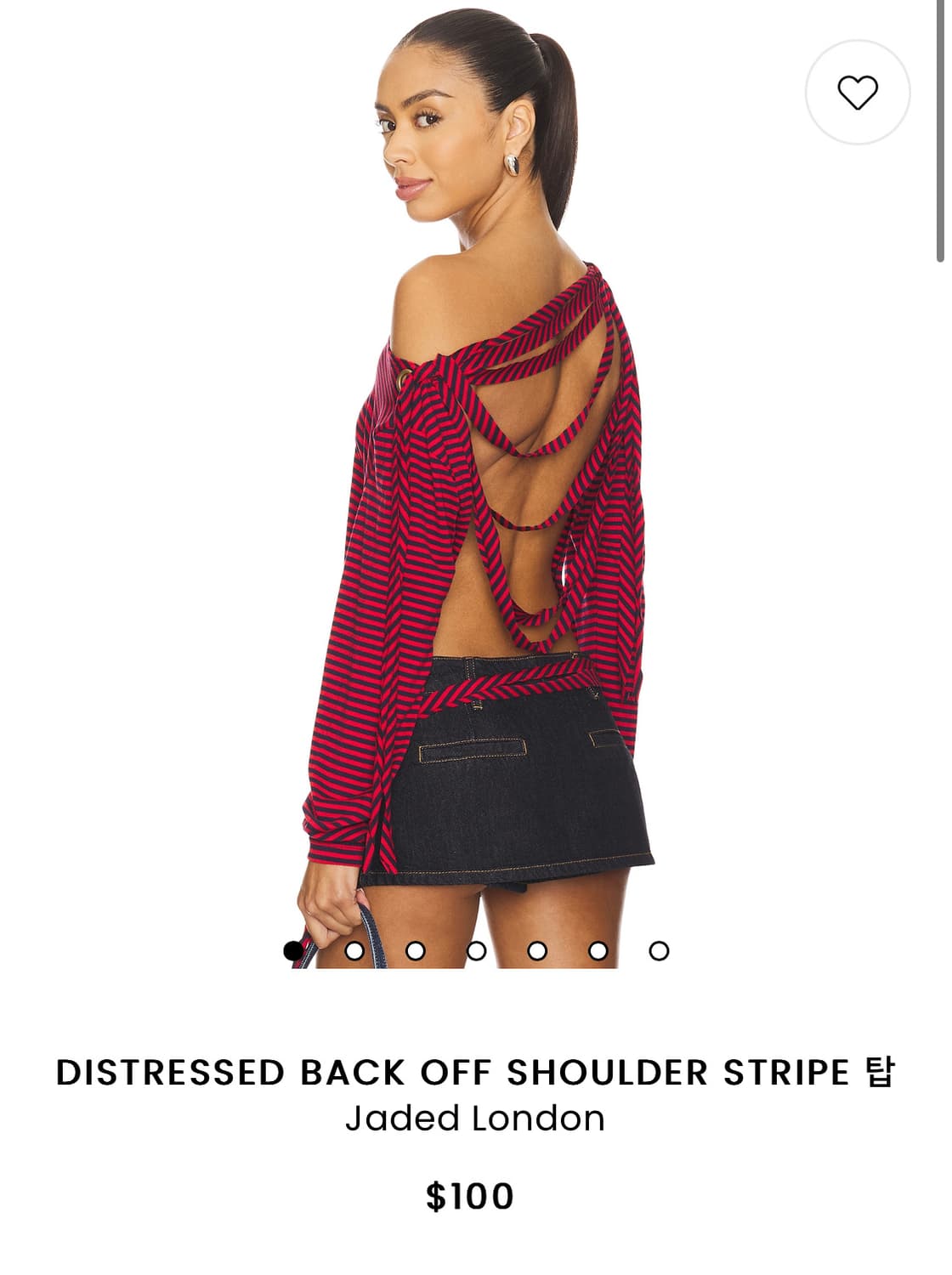The height and width of the screenshot is (1275, 952).
Task: Toggle the fourth image indicator dot
Action: (x=475, y=949)
